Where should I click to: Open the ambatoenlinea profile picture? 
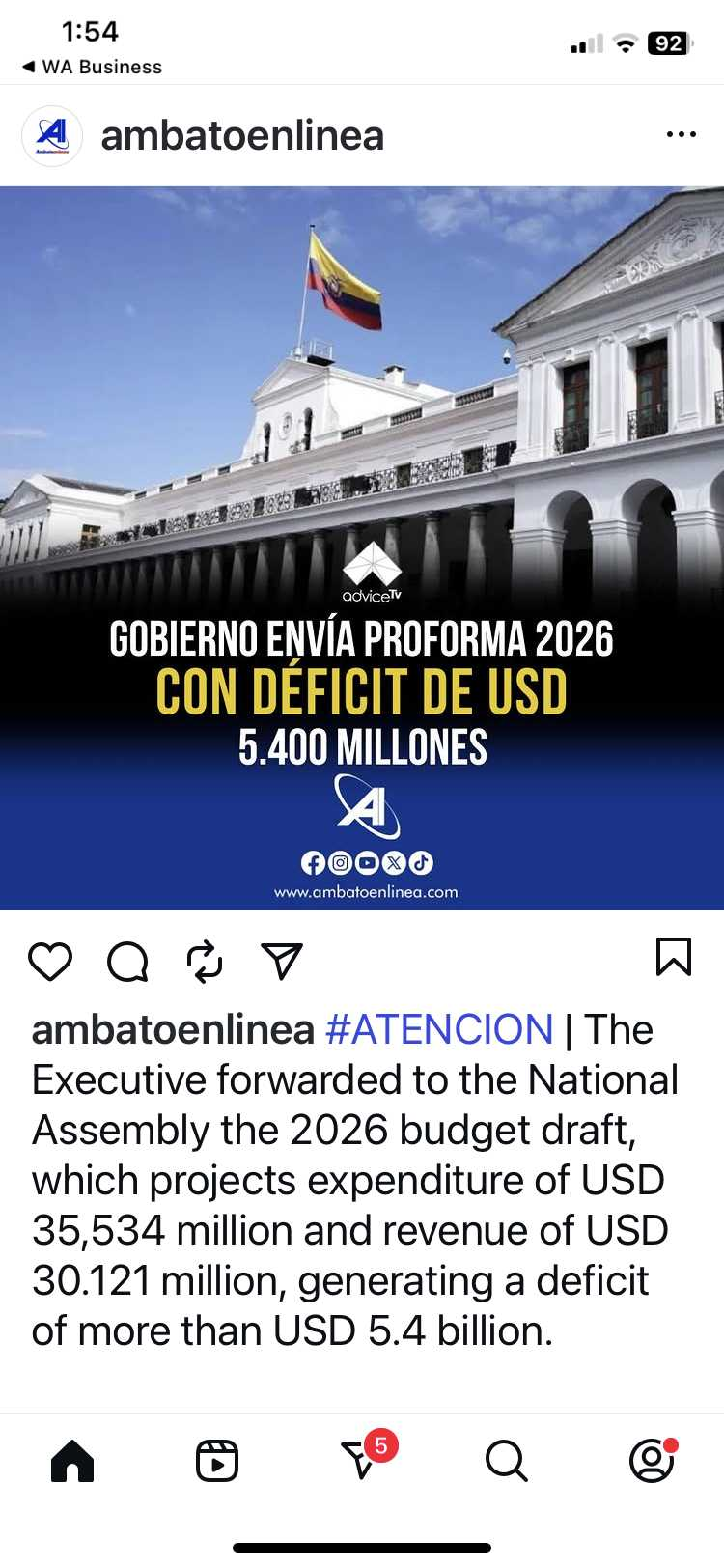pos(52,136)
